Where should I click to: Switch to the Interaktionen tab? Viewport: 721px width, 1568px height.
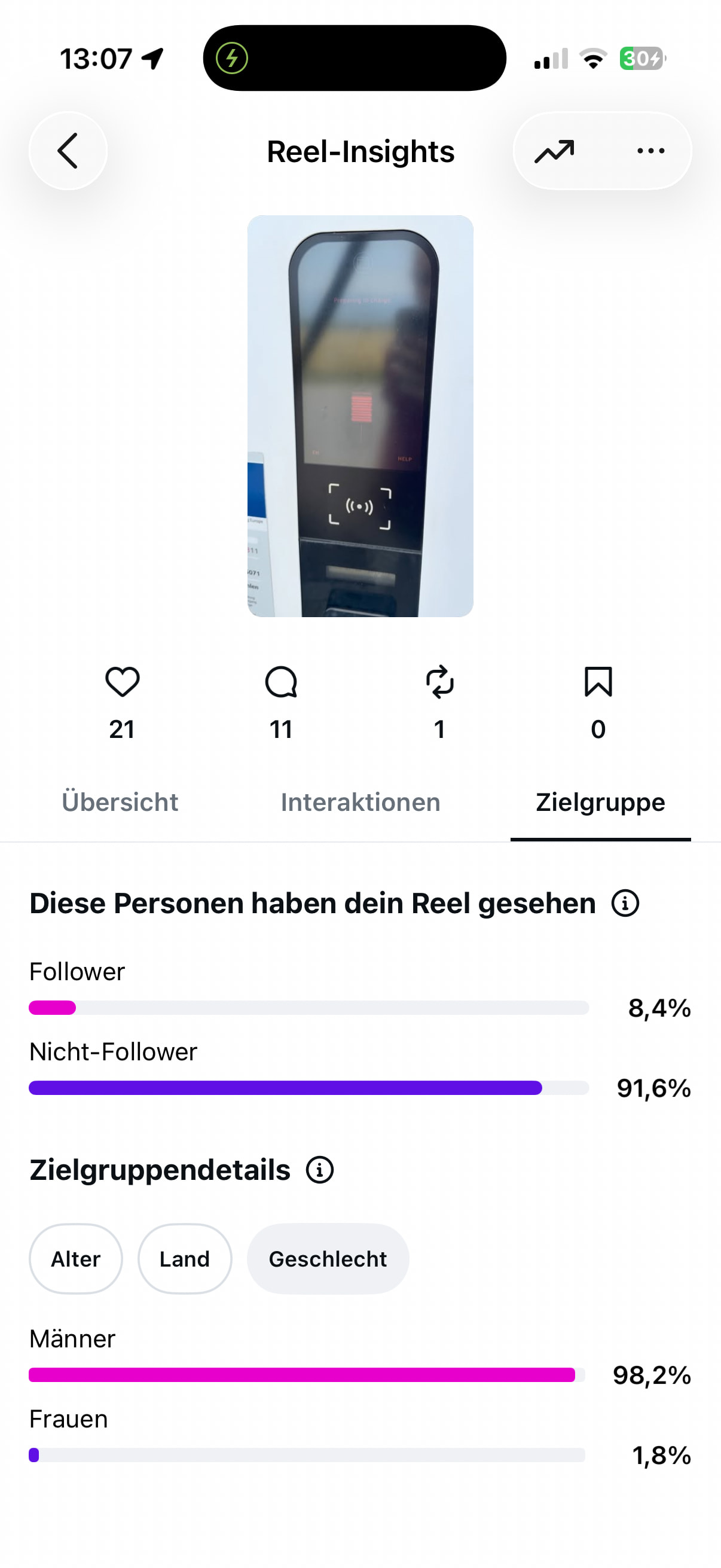(360, 802)
